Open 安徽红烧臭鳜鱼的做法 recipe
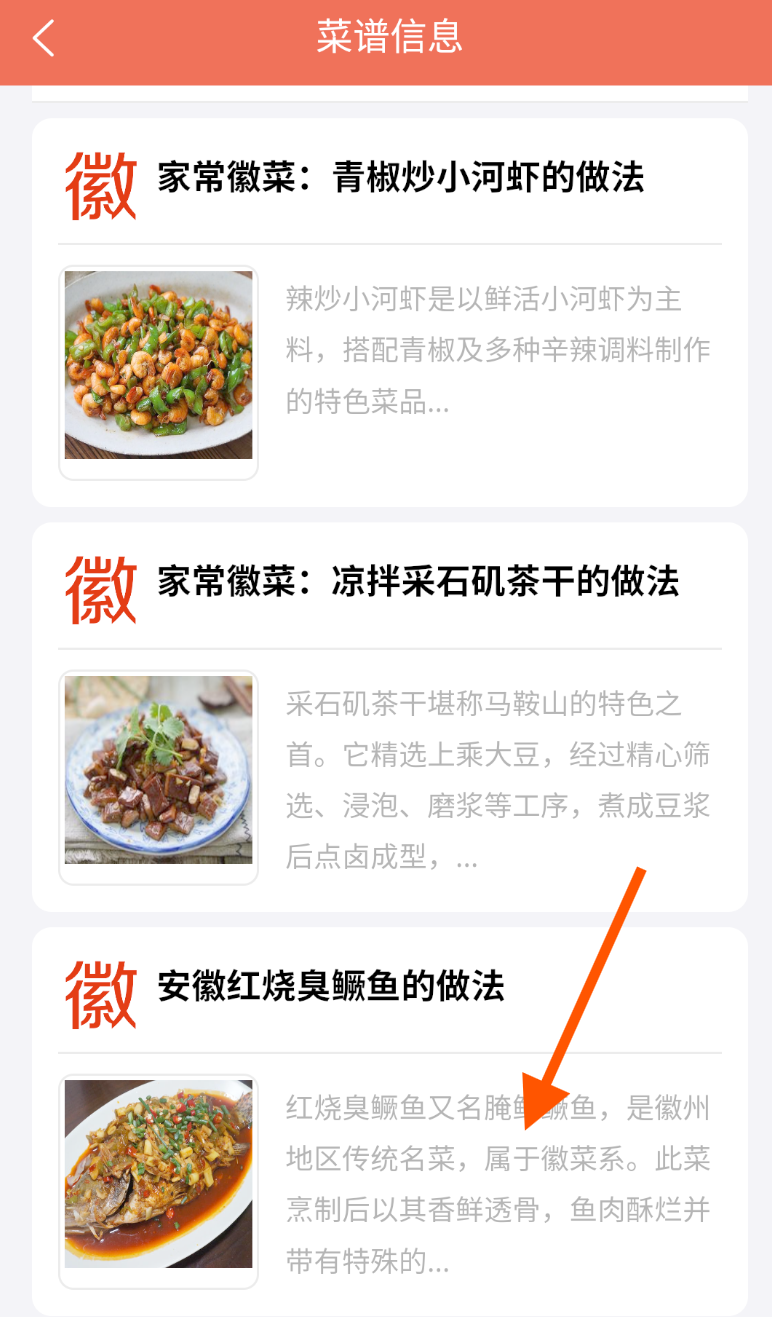This screenshot has width=772, height=1317. (330, 985)
